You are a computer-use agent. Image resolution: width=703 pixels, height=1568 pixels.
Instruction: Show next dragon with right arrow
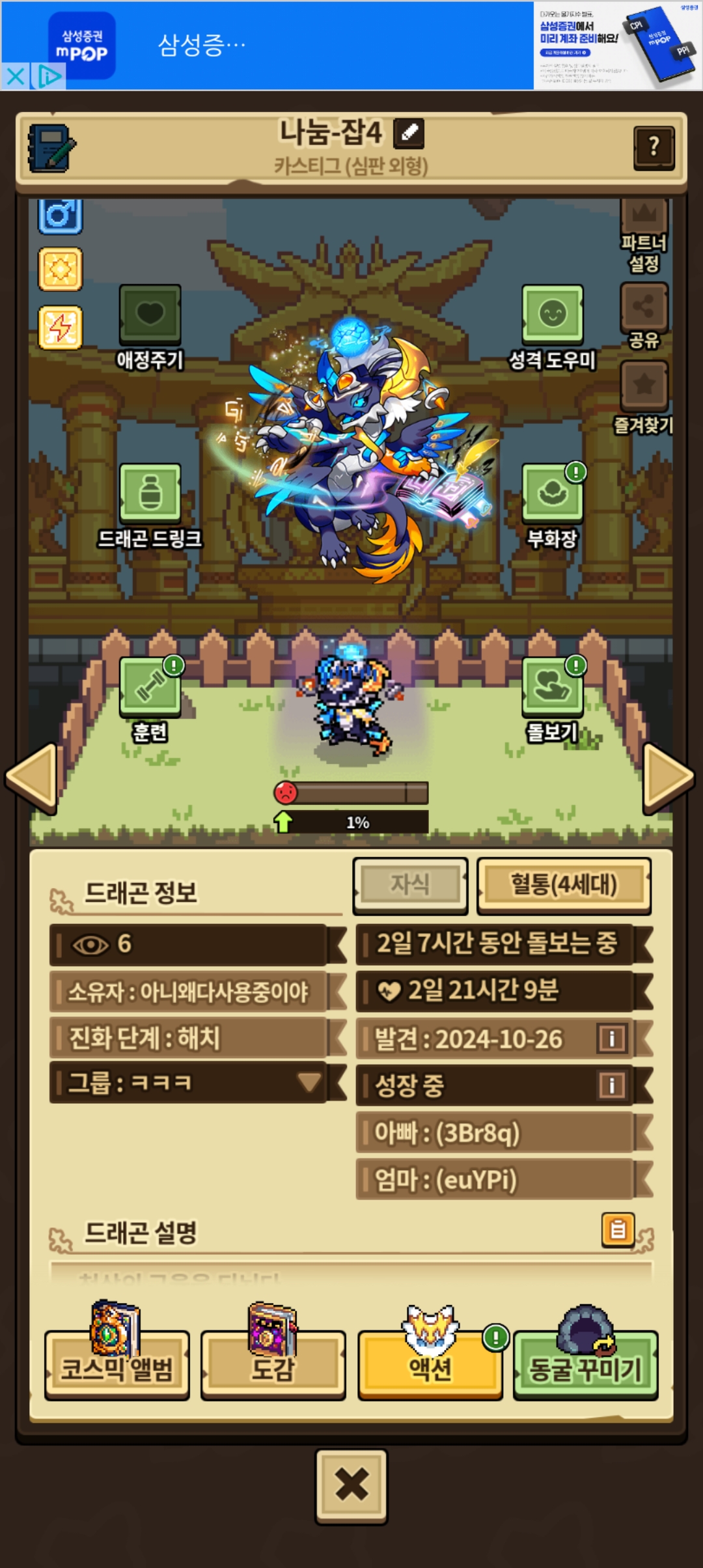coord(668,777)
